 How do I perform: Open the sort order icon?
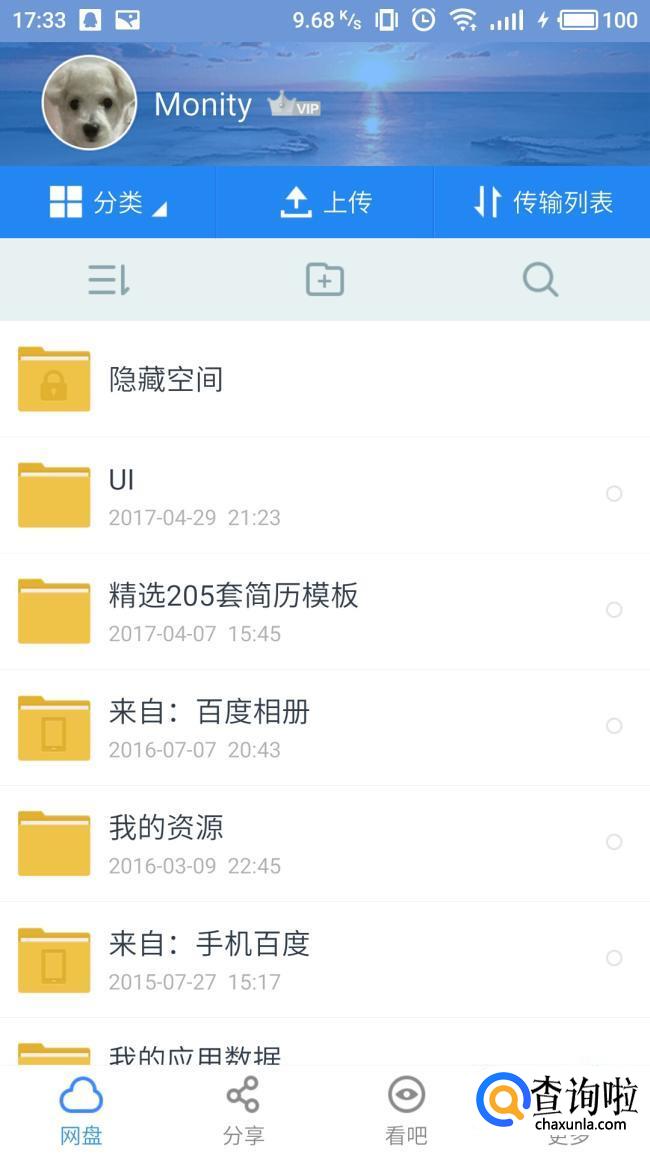tap(108, 281)
